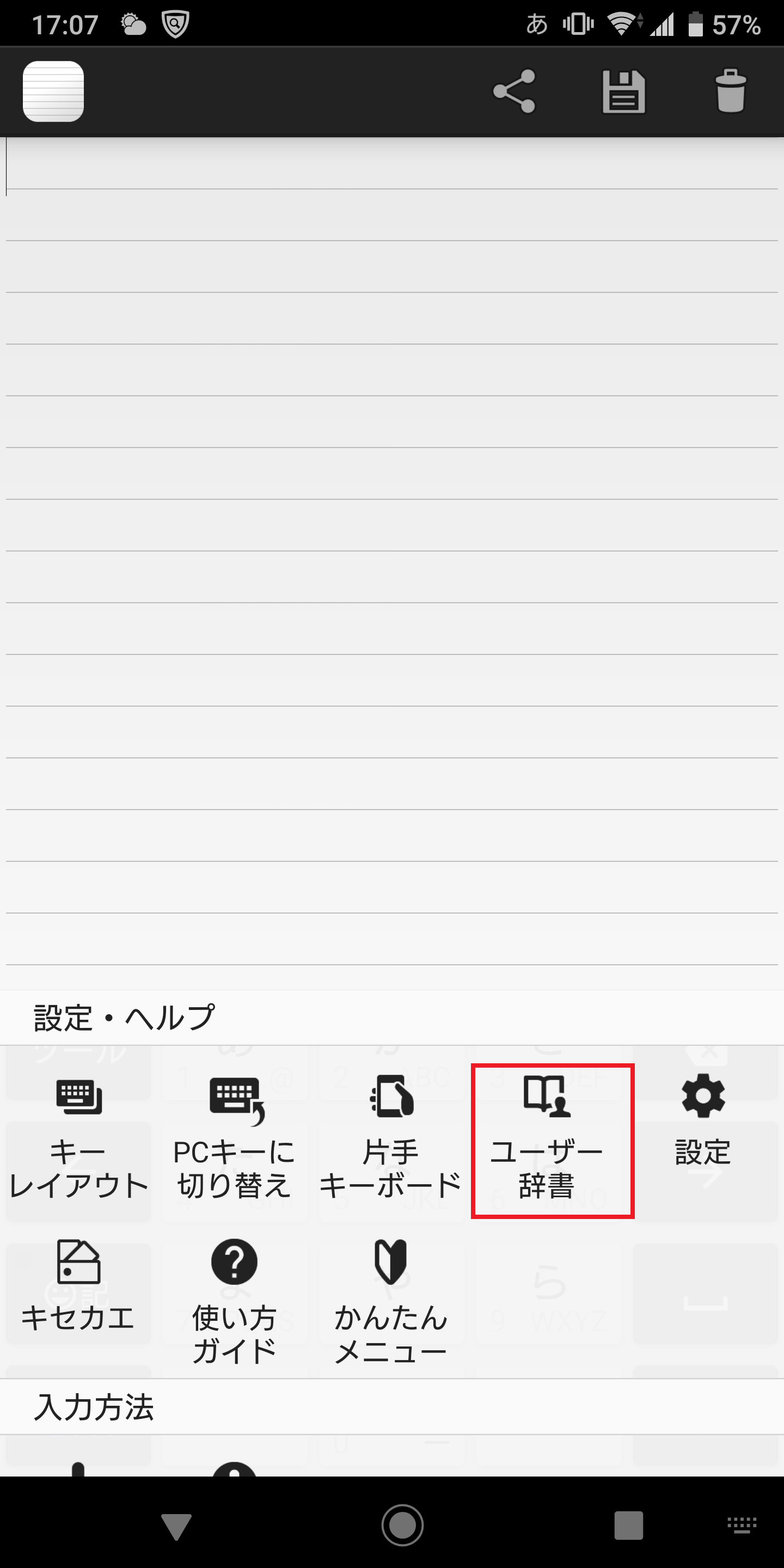Delete the note with the trash icon

pos(730,91)
